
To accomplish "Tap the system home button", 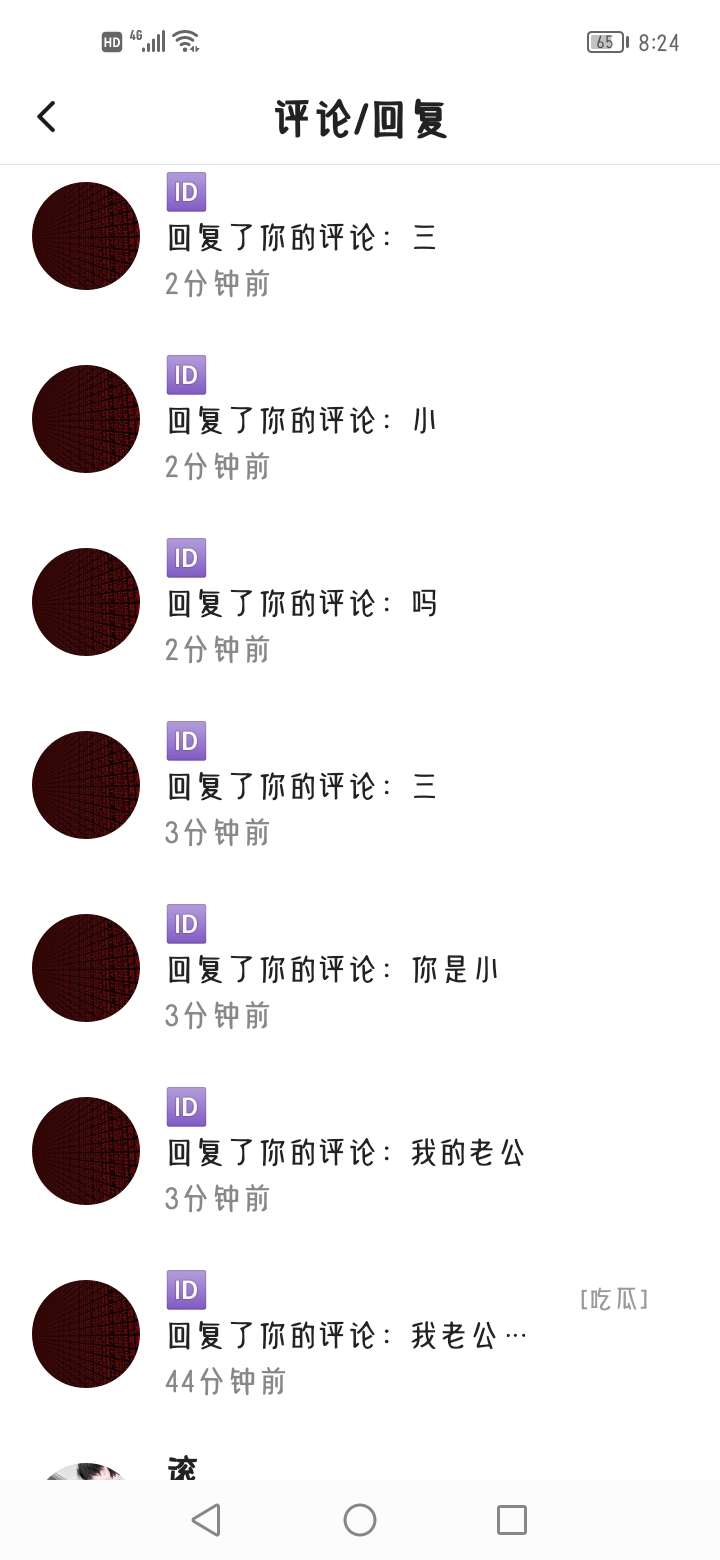I will [x=360, y=1520].
